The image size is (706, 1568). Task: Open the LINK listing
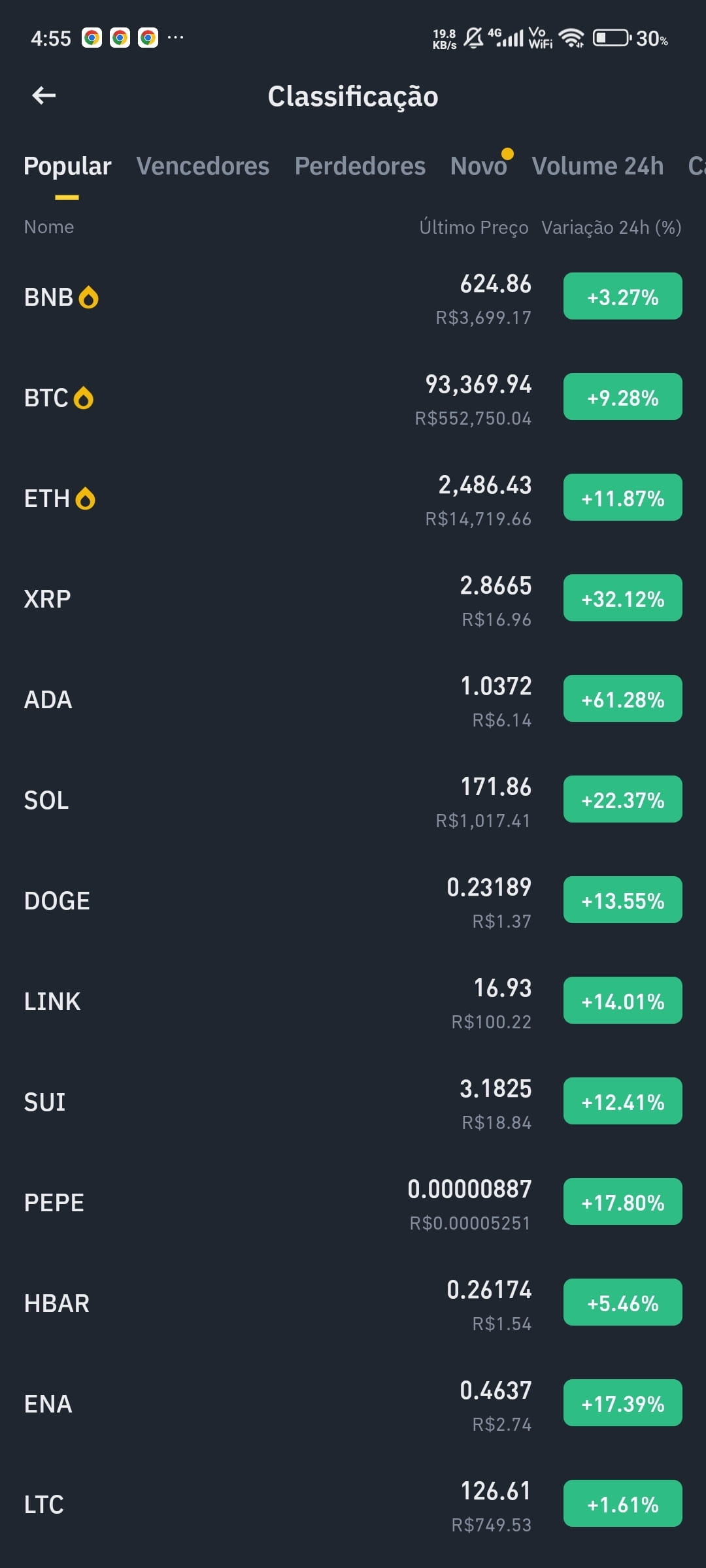point(353,1002)
